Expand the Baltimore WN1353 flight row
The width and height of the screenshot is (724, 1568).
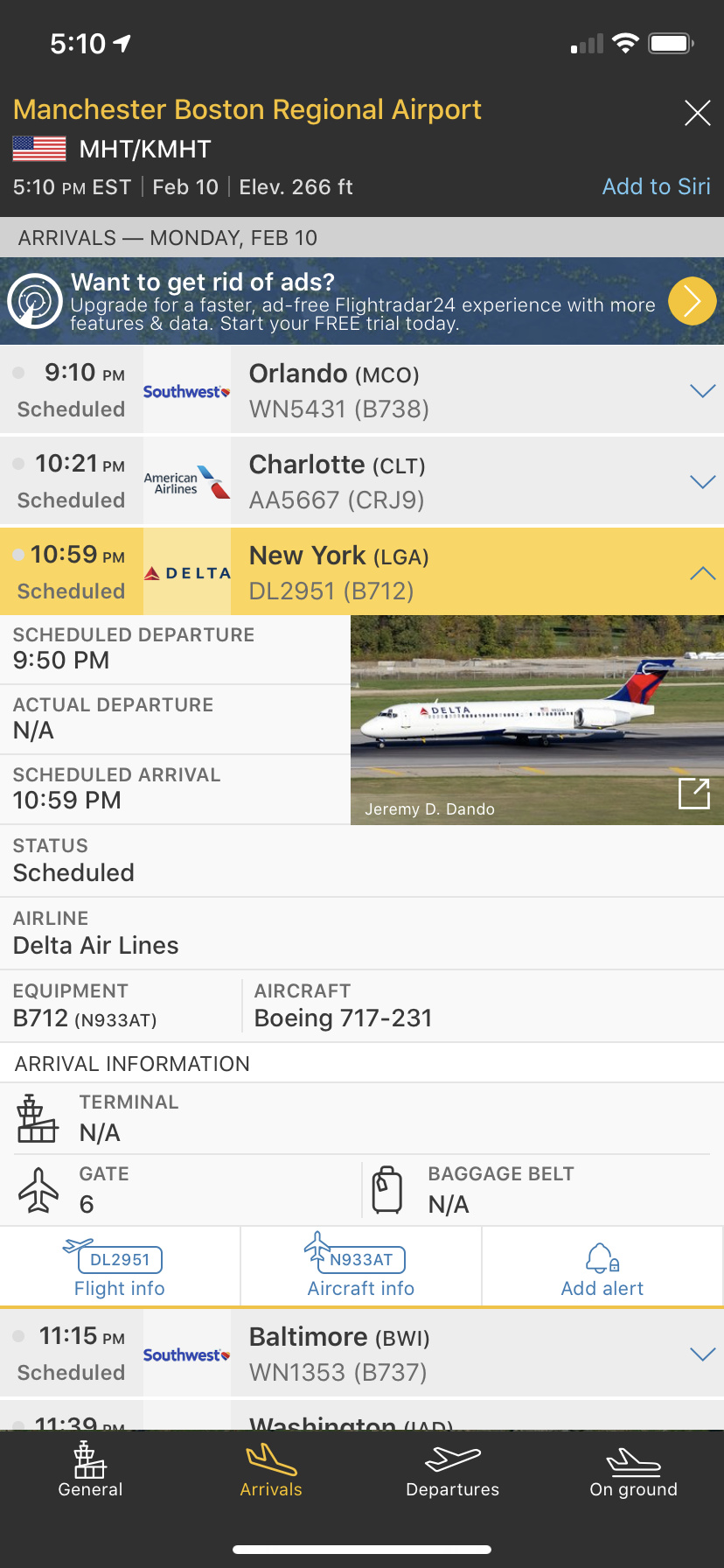[x=702, y=1354]
